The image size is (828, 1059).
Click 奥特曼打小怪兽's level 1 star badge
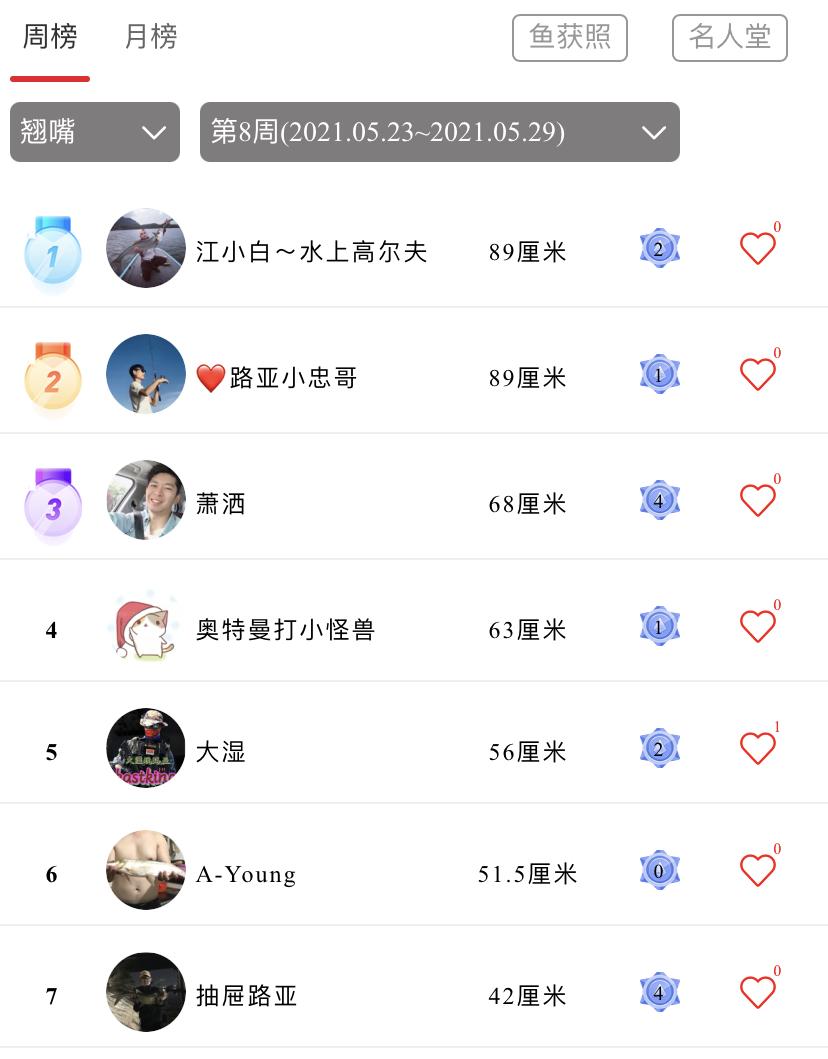coord(659,625)
